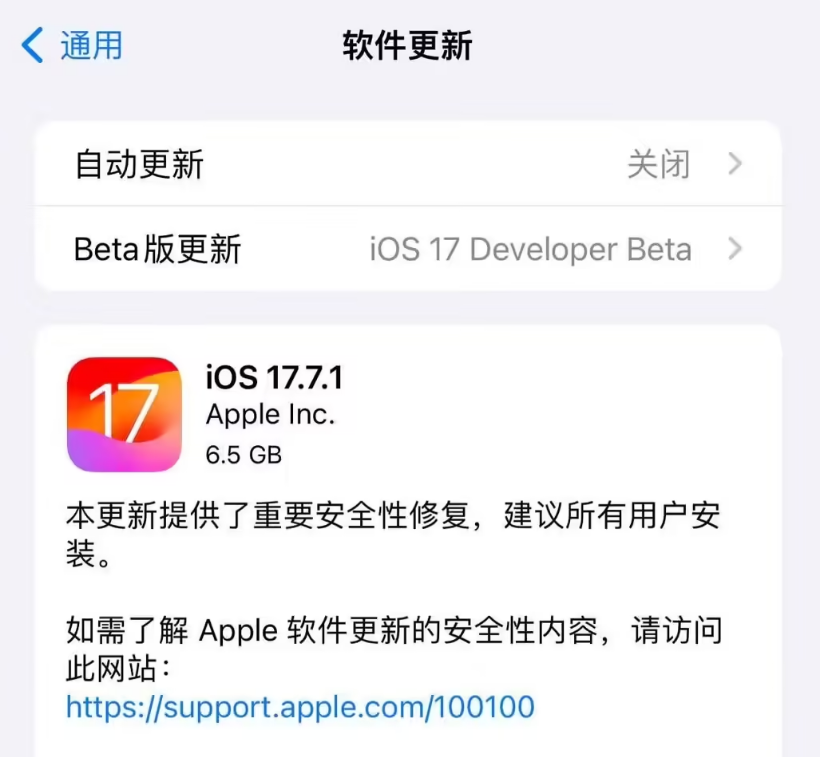
Task: Open the 自动更新 setting row
Action: point(408,164)
